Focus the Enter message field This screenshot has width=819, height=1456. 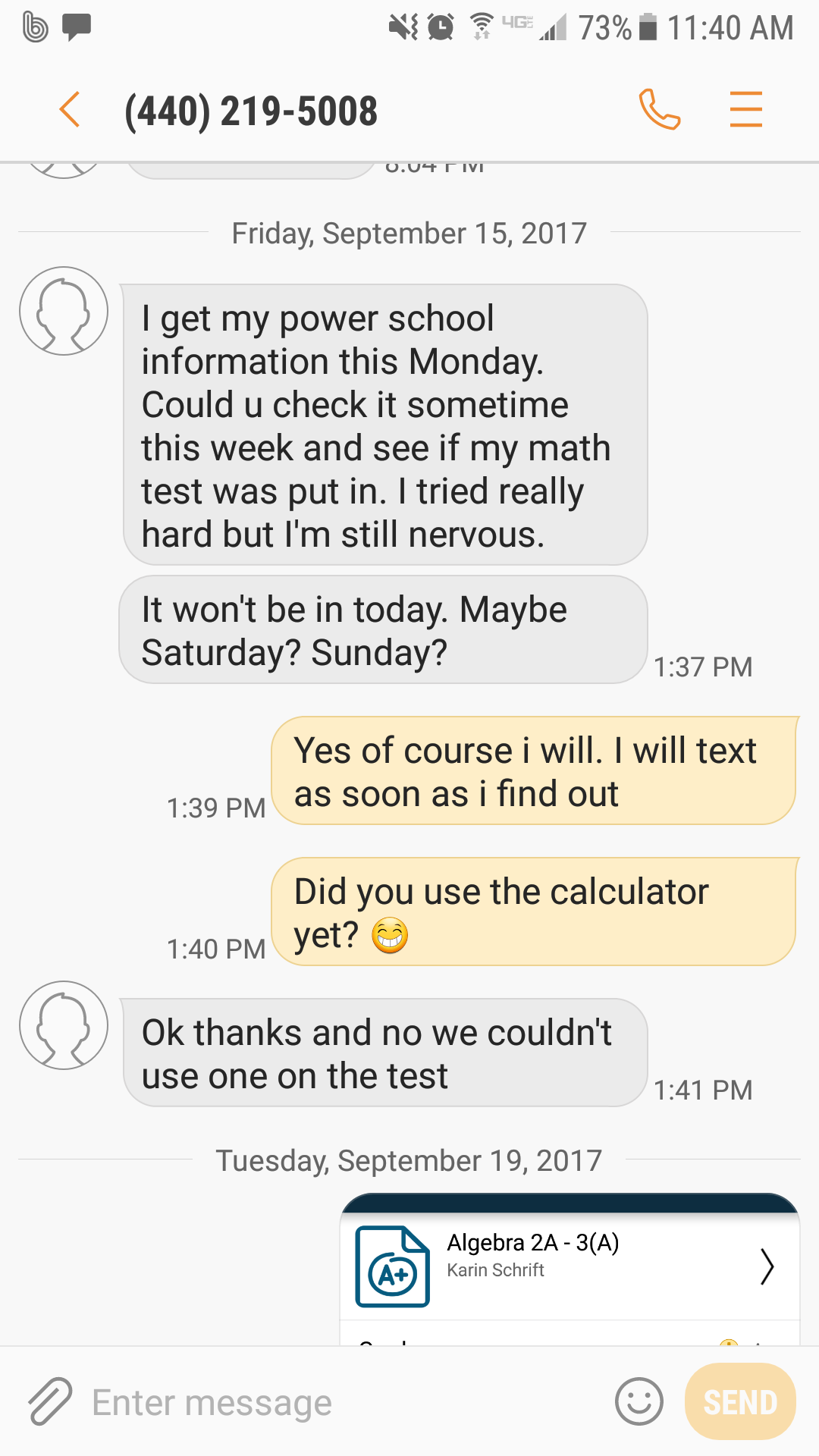click(341, 1403)
